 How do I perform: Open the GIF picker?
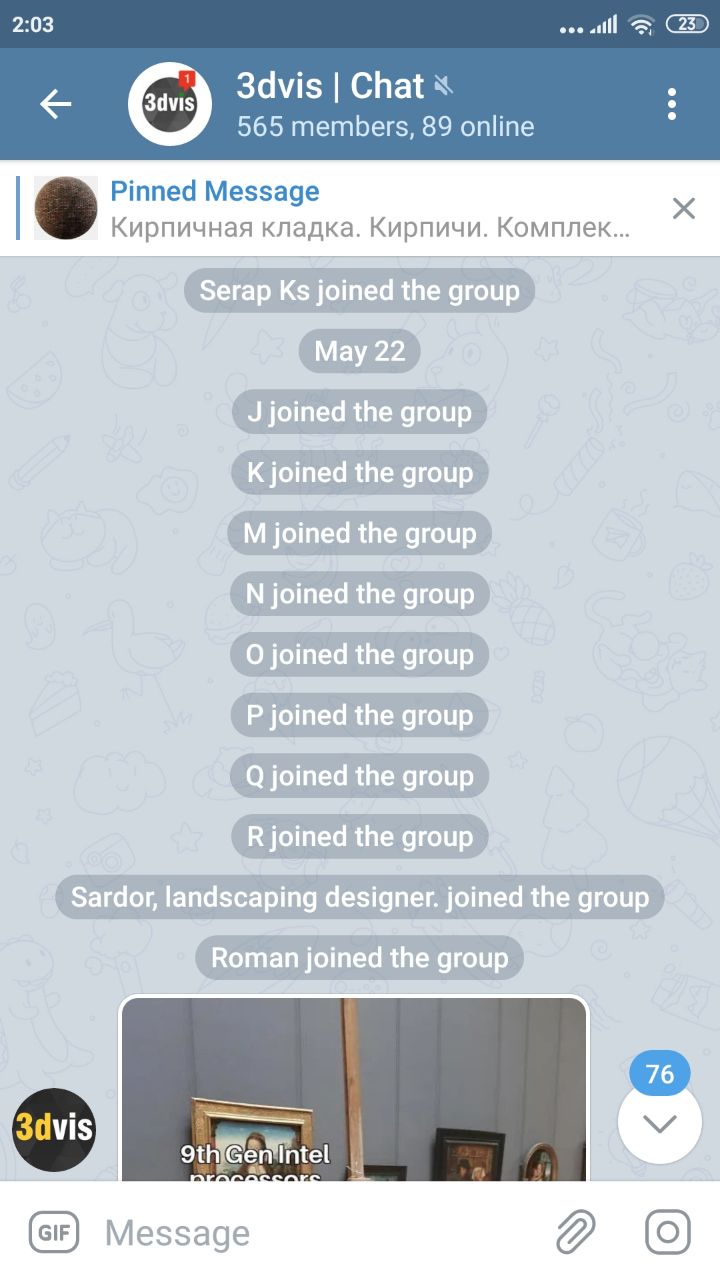click(53, 1232)
